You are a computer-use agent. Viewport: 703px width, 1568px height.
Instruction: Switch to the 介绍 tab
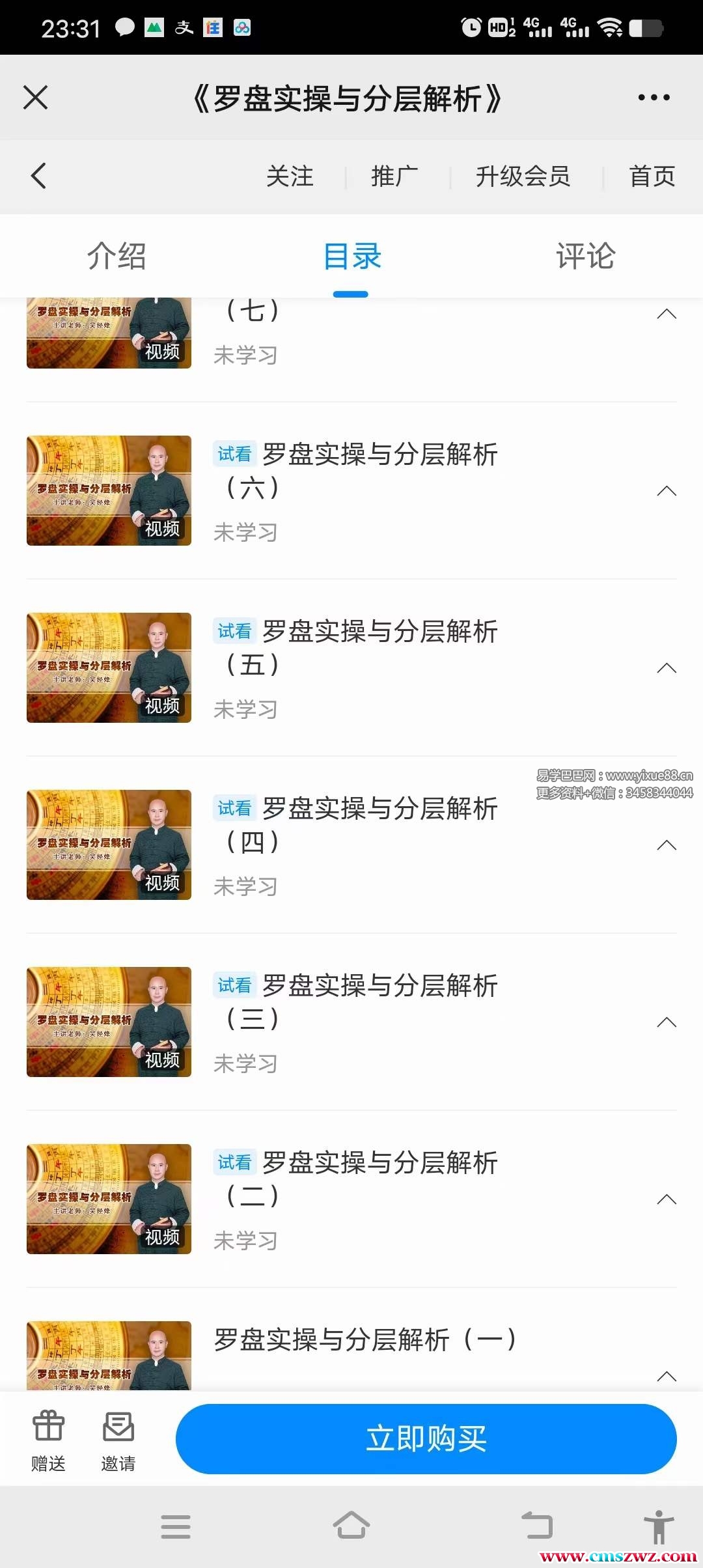coord(117,256)
